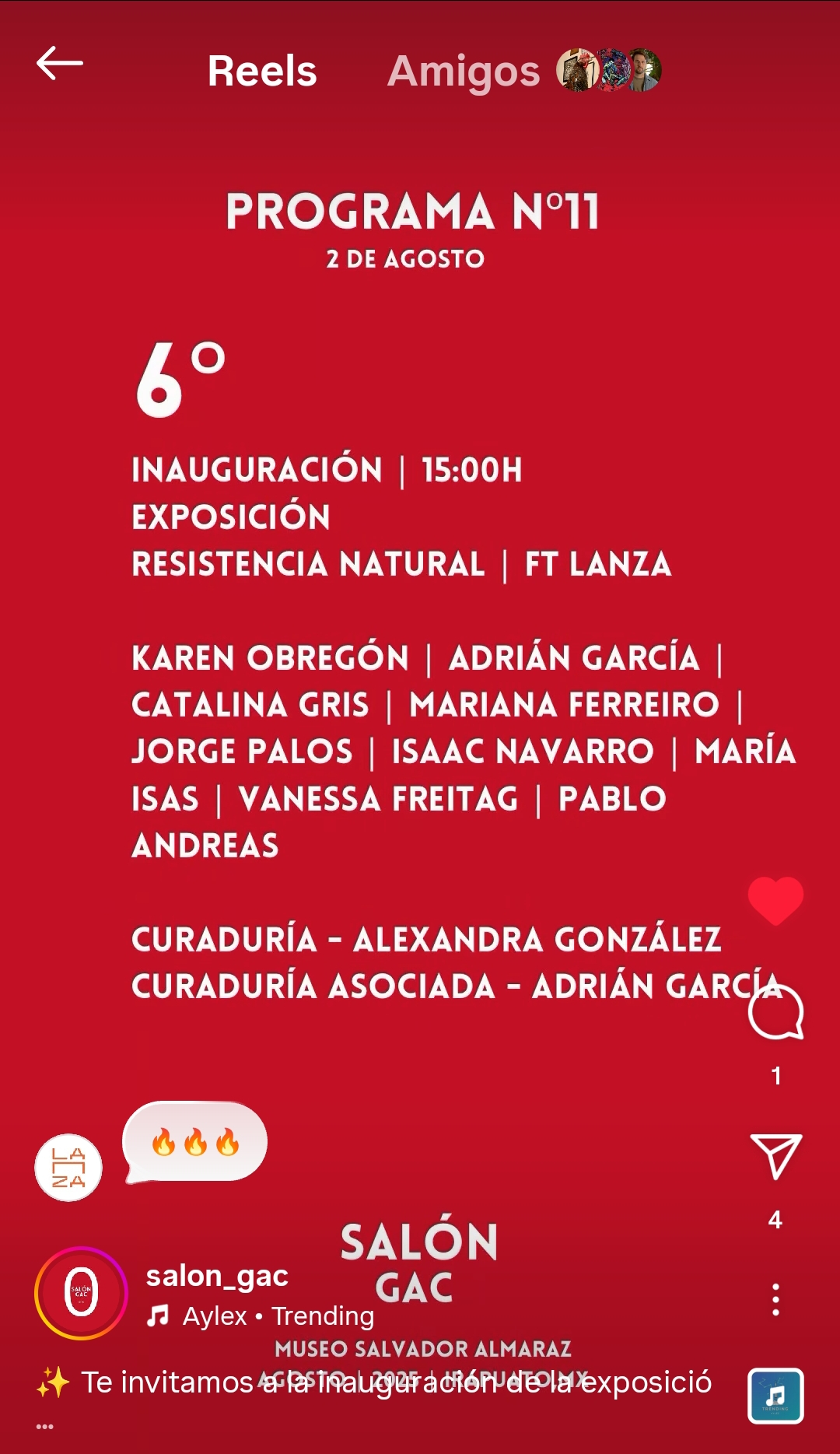The width and height of the screenshot is (840, 1454).
Task: Open the salon_gac username link
Action: (217, 1276)
